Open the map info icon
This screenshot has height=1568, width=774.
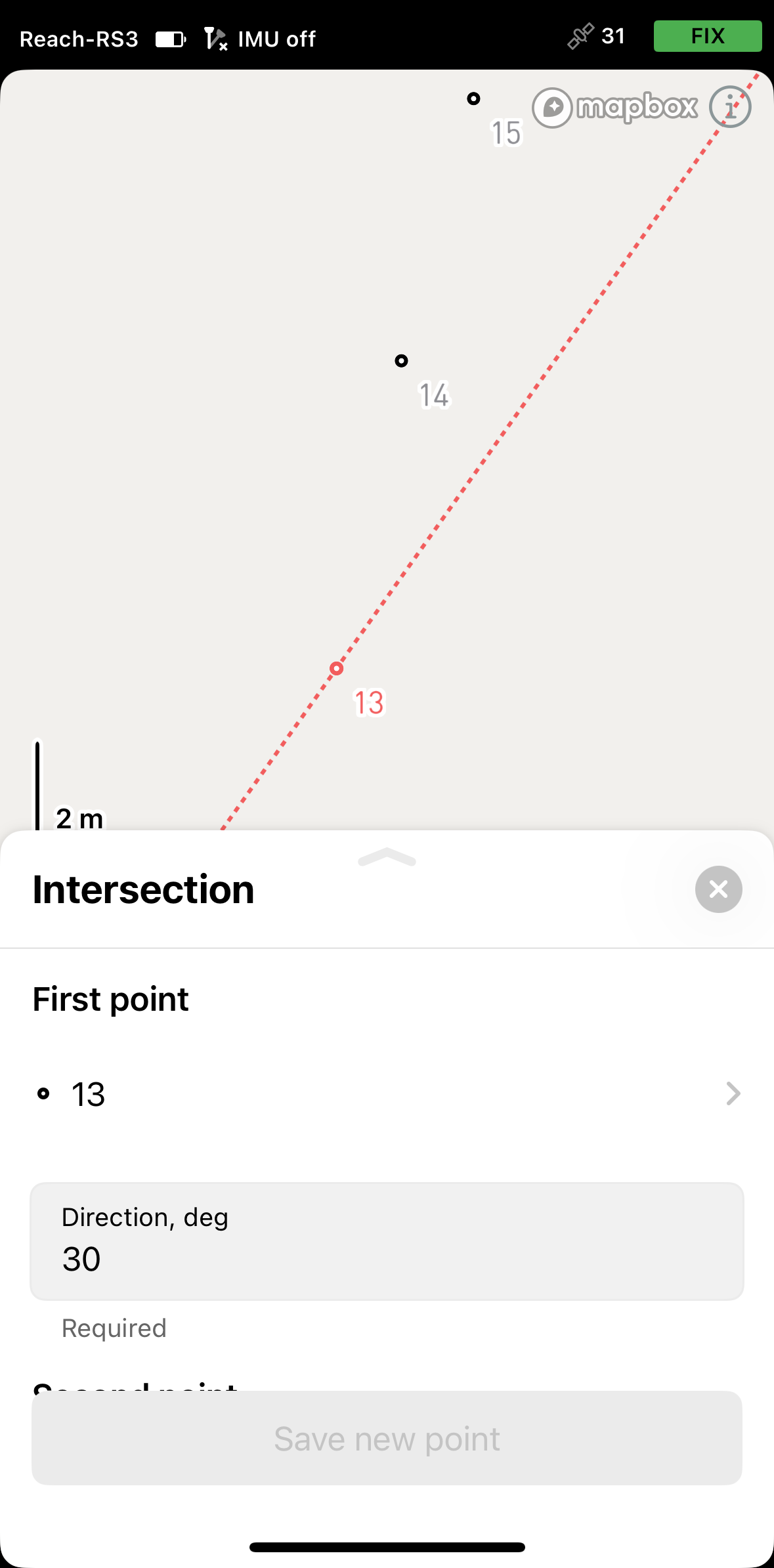730,106
